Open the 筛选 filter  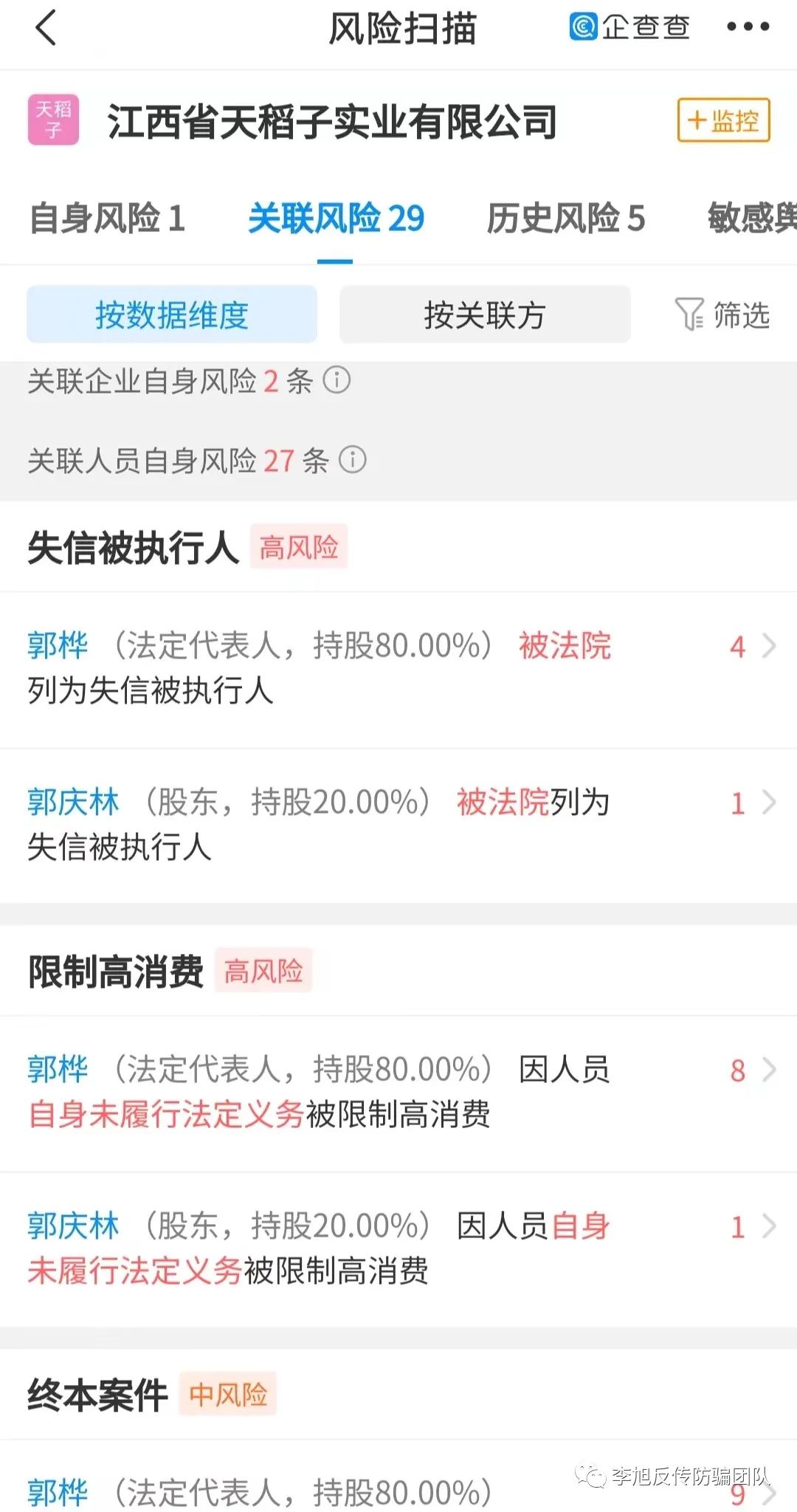(x=722, y=315)
